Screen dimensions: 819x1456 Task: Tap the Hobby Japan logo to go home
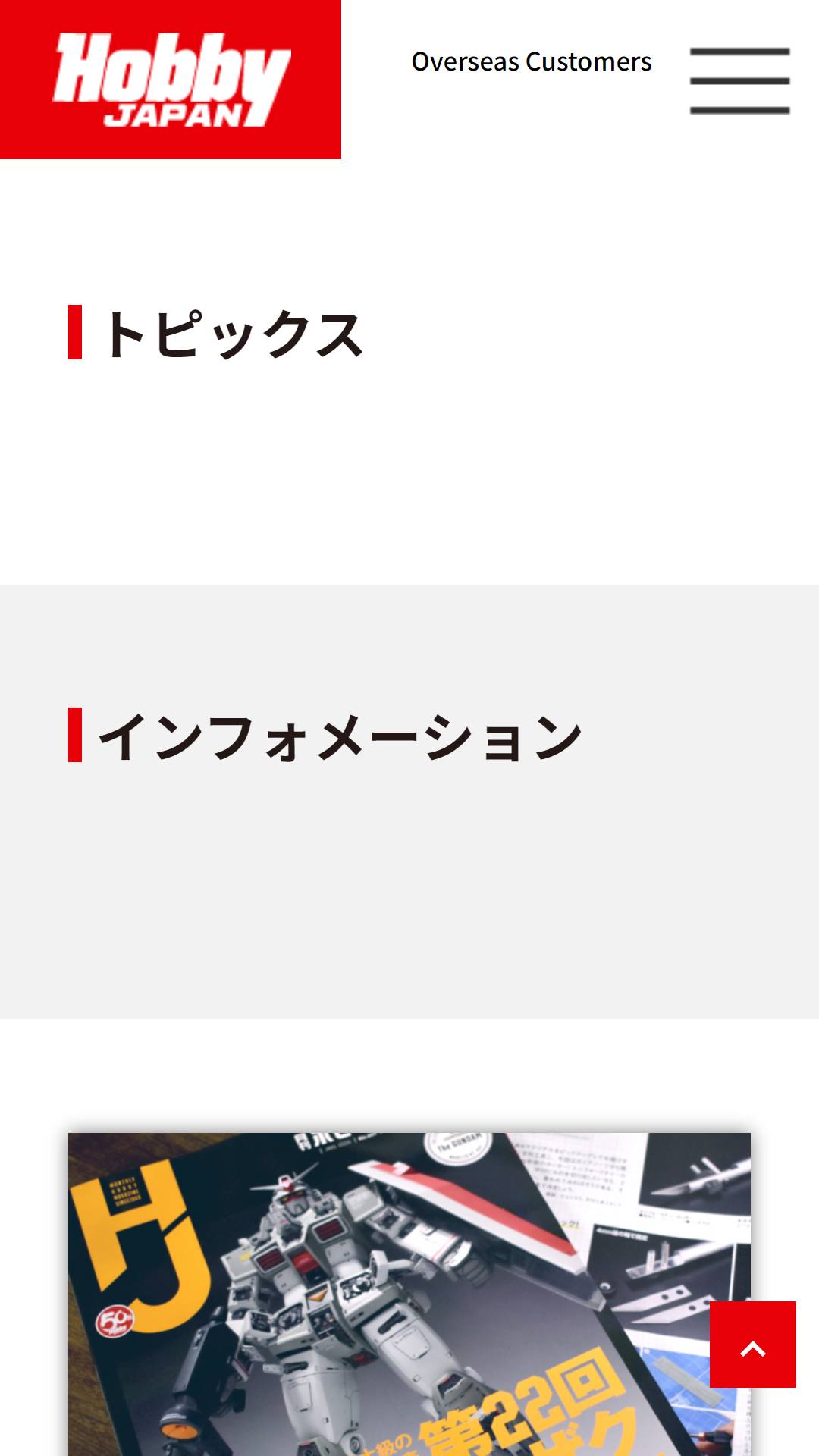[x=171, y=80]
